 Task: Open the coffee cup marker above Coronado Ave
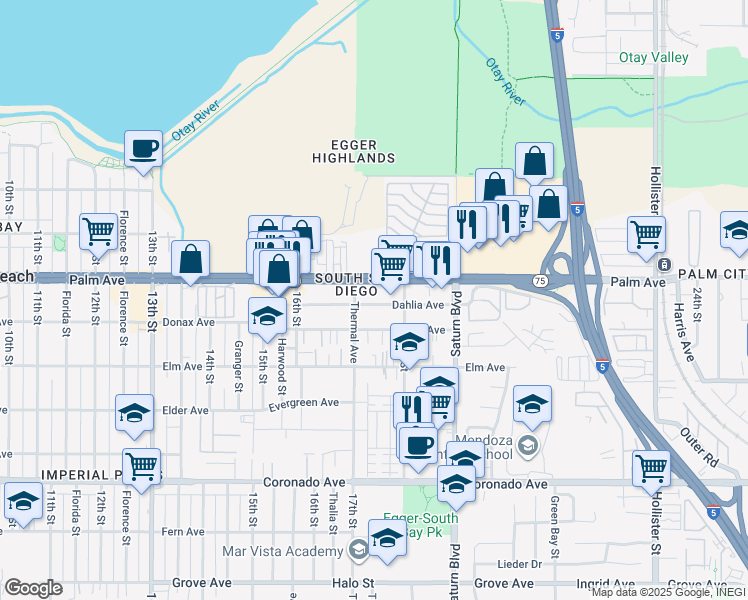point(418,446)
